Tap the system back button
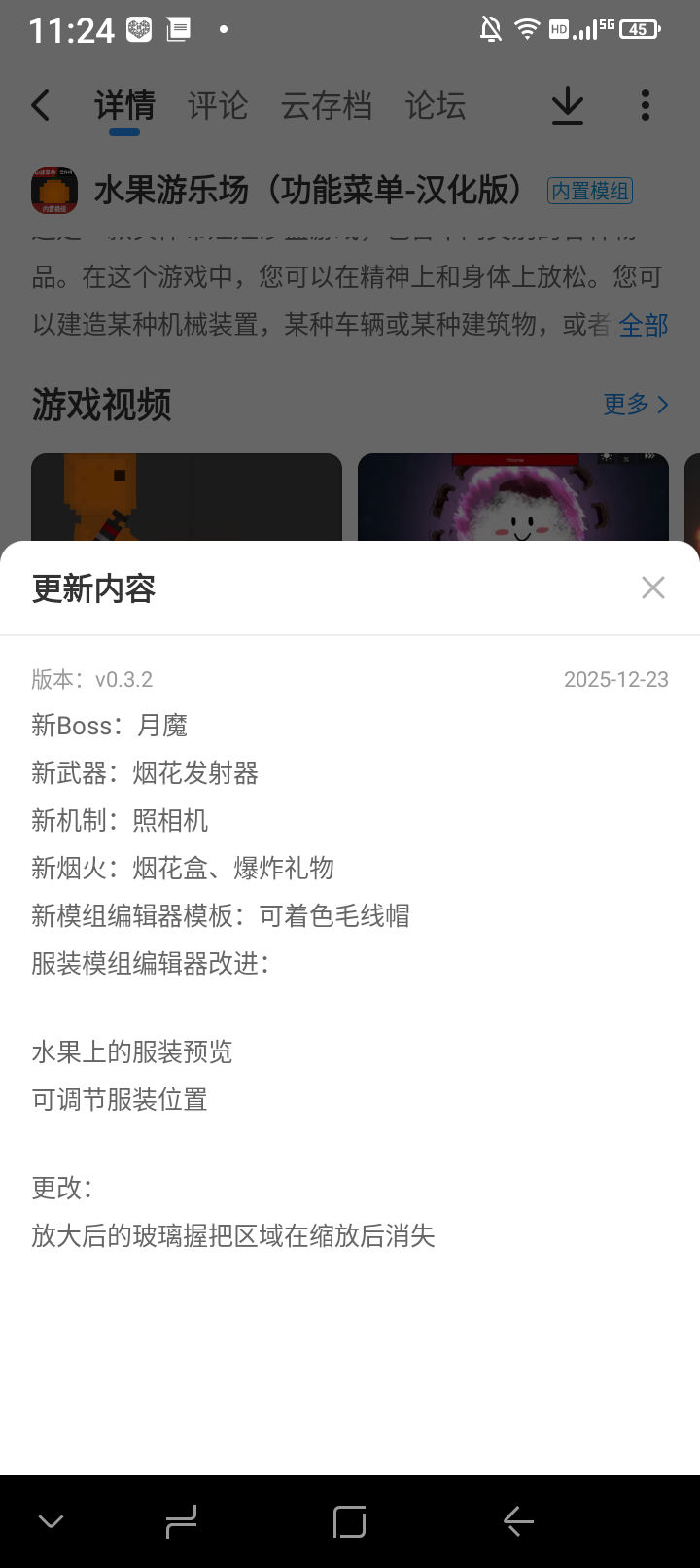 coord(518,1521)
